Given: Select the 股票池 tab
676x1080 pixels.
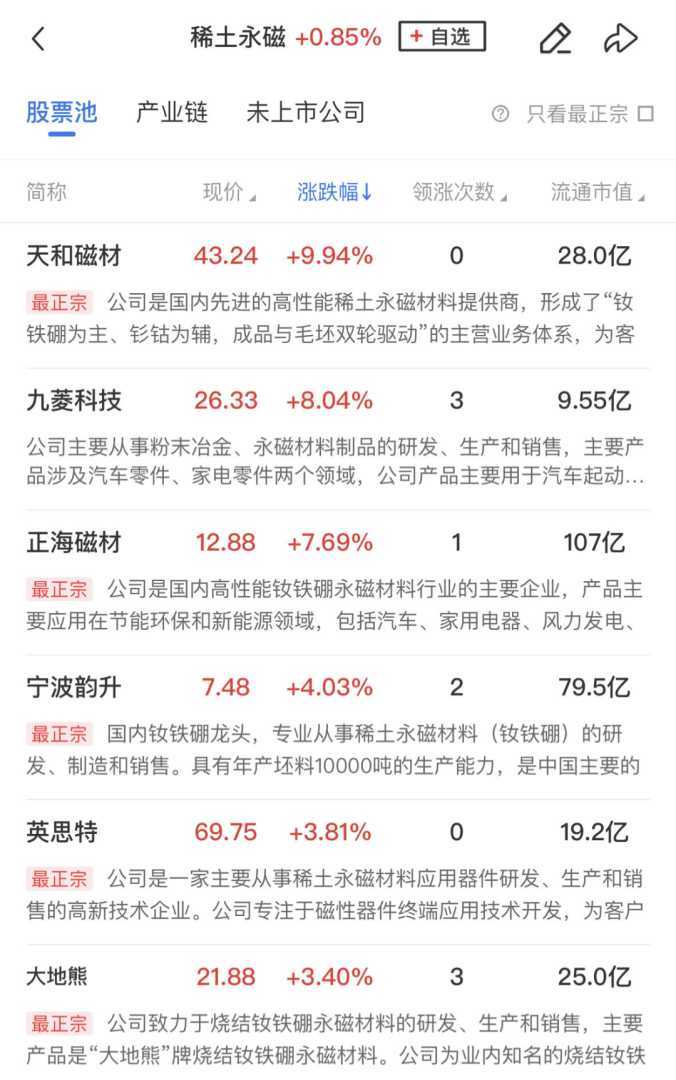Looking at the screenshot, I should 61,113.
